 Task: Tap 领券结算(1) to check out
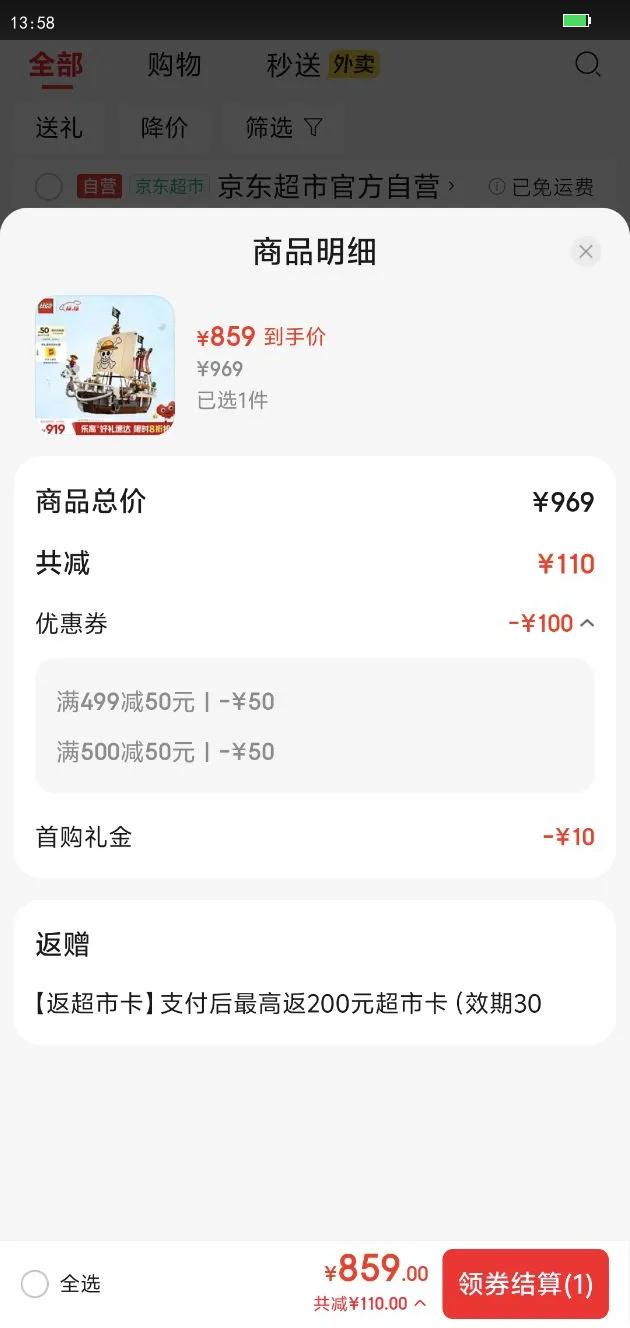coord(525,1284)
